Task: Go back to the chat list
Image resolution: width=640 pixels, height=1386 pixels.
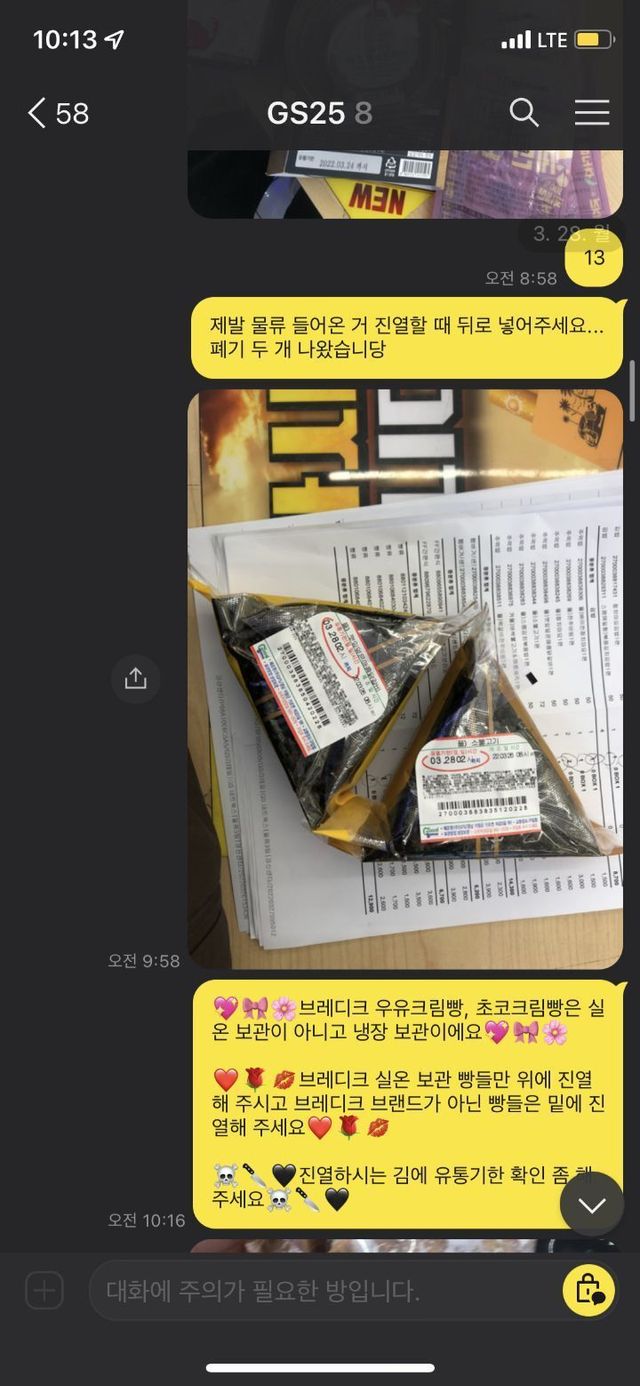Action: pyautogui.click(x=56, y=113)
